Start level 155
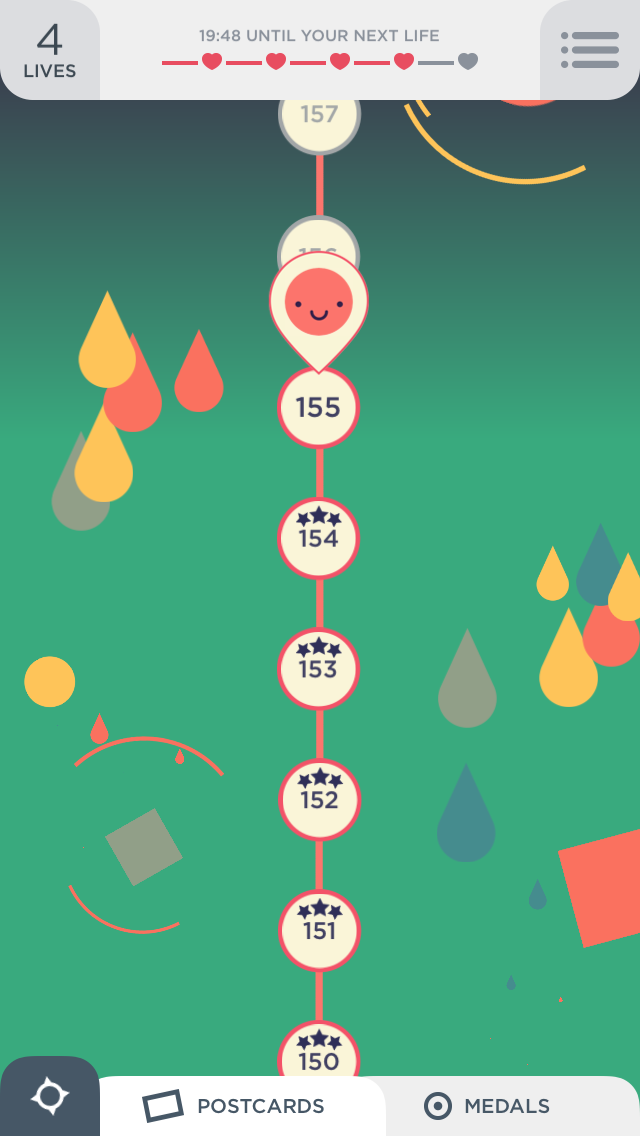 click(x=319, y=408)
